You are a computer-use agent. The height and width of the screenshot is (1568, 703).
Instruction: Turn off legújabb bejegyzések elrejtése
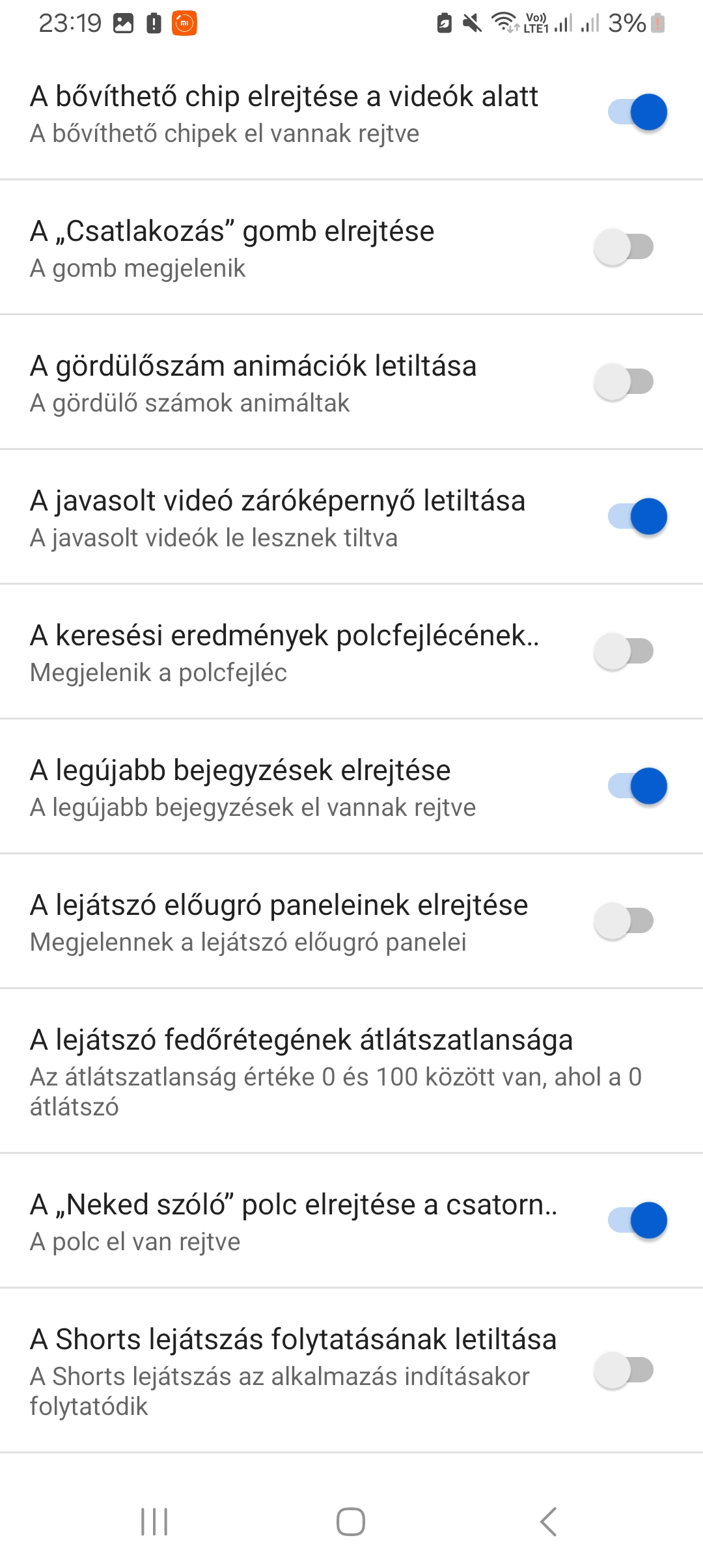coord(637,786)
